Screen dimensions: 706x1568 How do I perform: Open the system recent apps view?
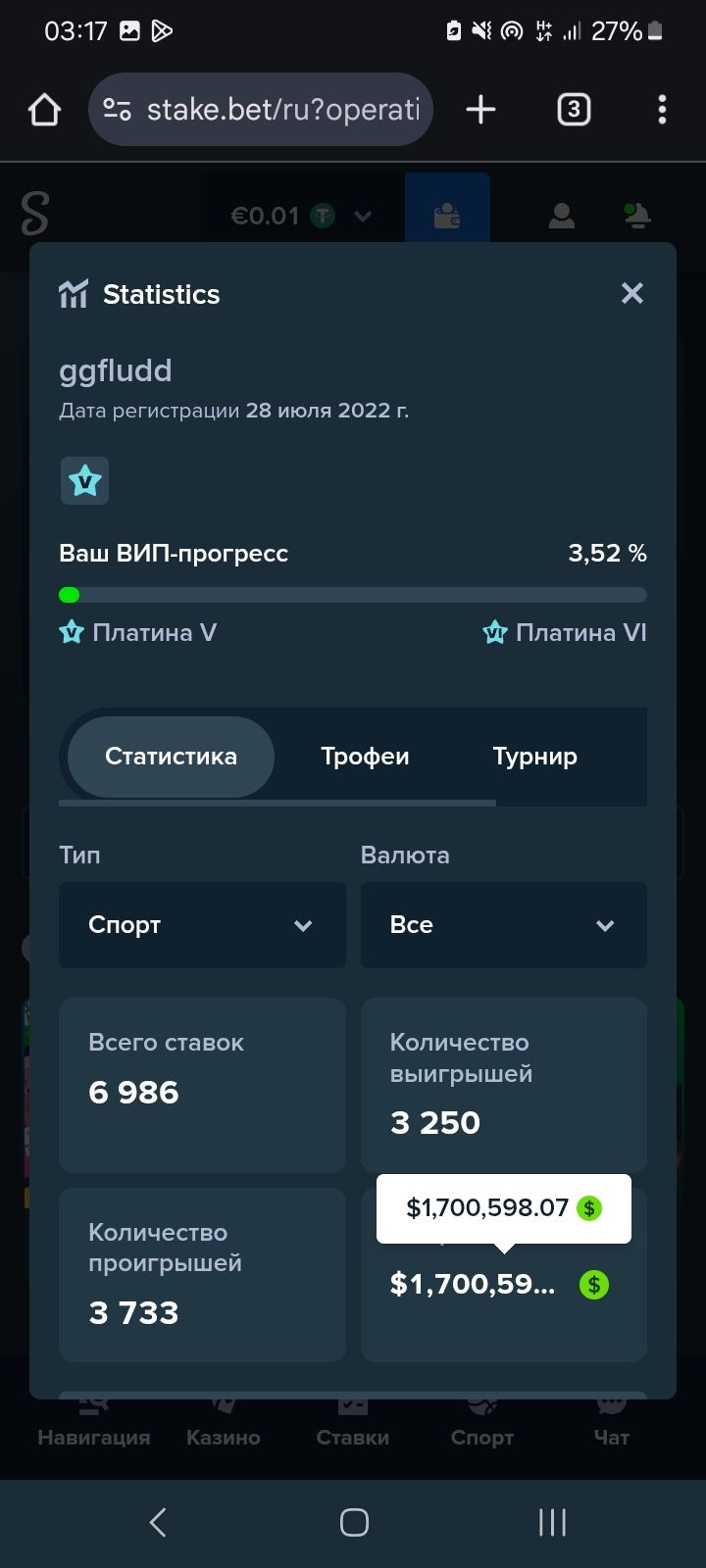(x=552, y=1522)
